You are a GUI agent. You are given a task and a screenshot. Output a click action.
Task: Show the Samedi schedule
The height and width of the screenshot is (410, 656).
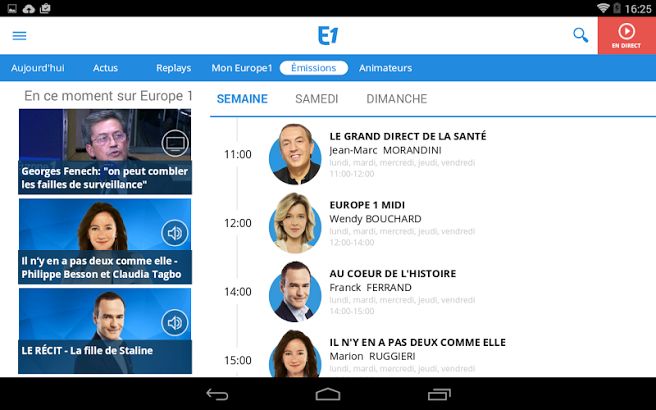click(x=316, y=99)
